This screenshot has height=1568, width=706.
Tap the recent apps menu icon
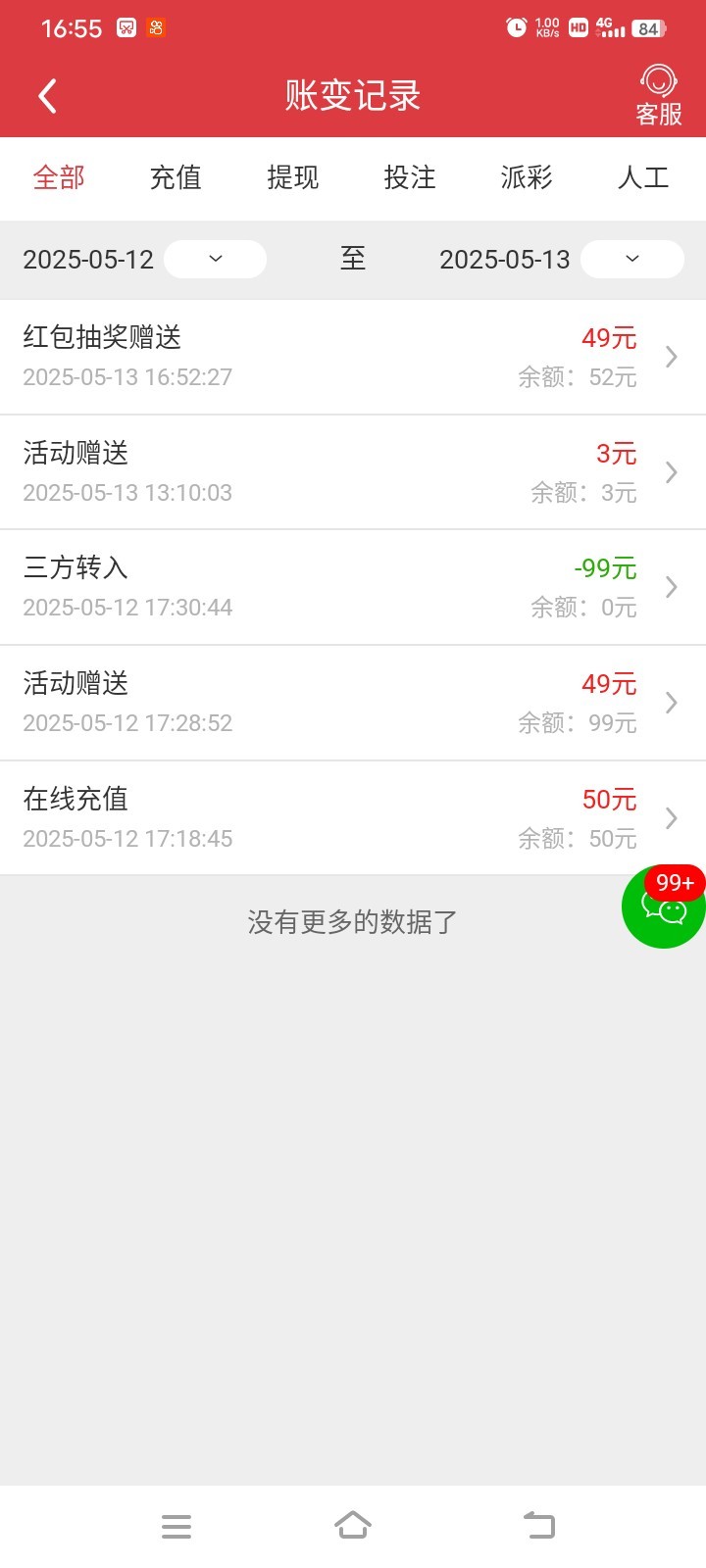pyautogui.click(x=176, y=1525)
